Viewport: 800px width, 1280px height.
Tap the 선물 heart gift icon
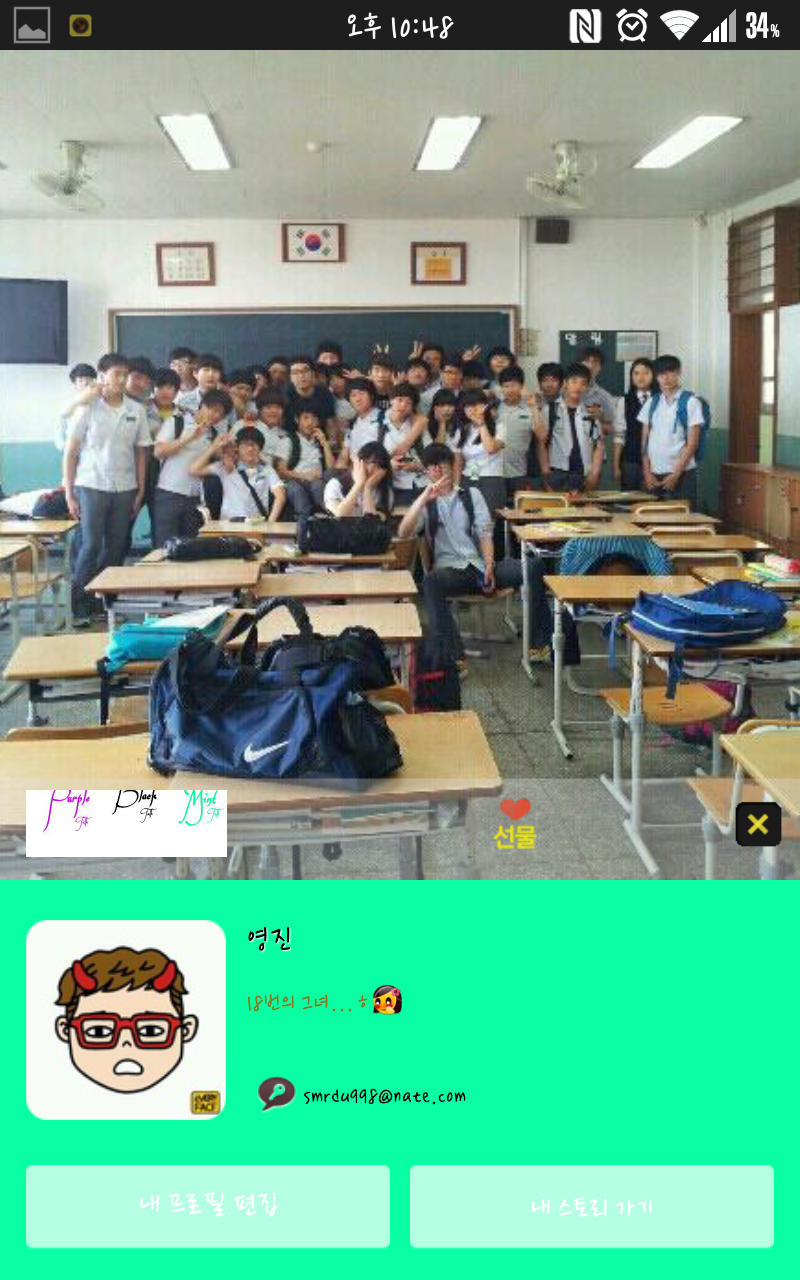(x=515, y=823)
